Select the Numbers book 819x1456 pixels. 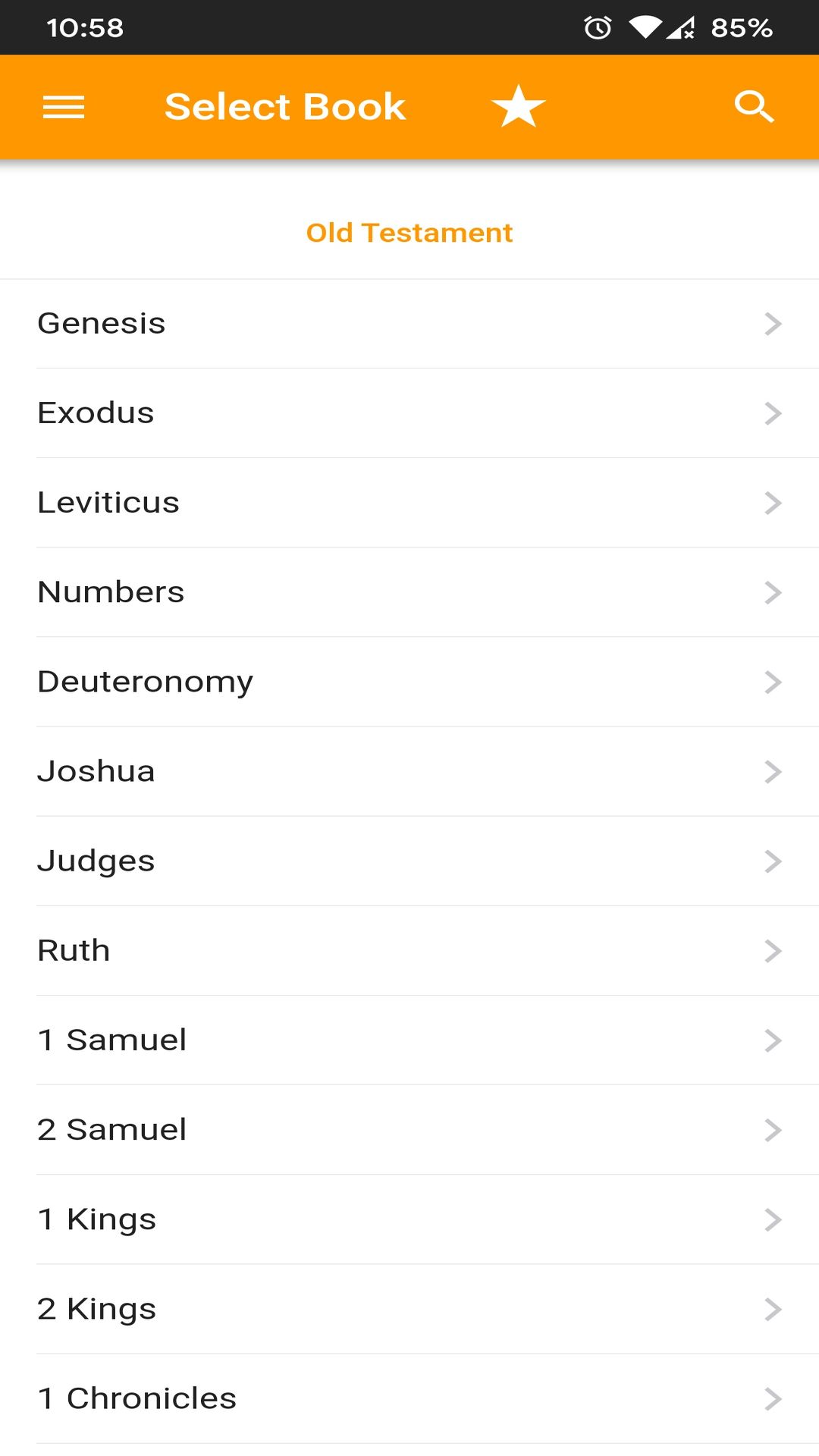coord(409,591)
